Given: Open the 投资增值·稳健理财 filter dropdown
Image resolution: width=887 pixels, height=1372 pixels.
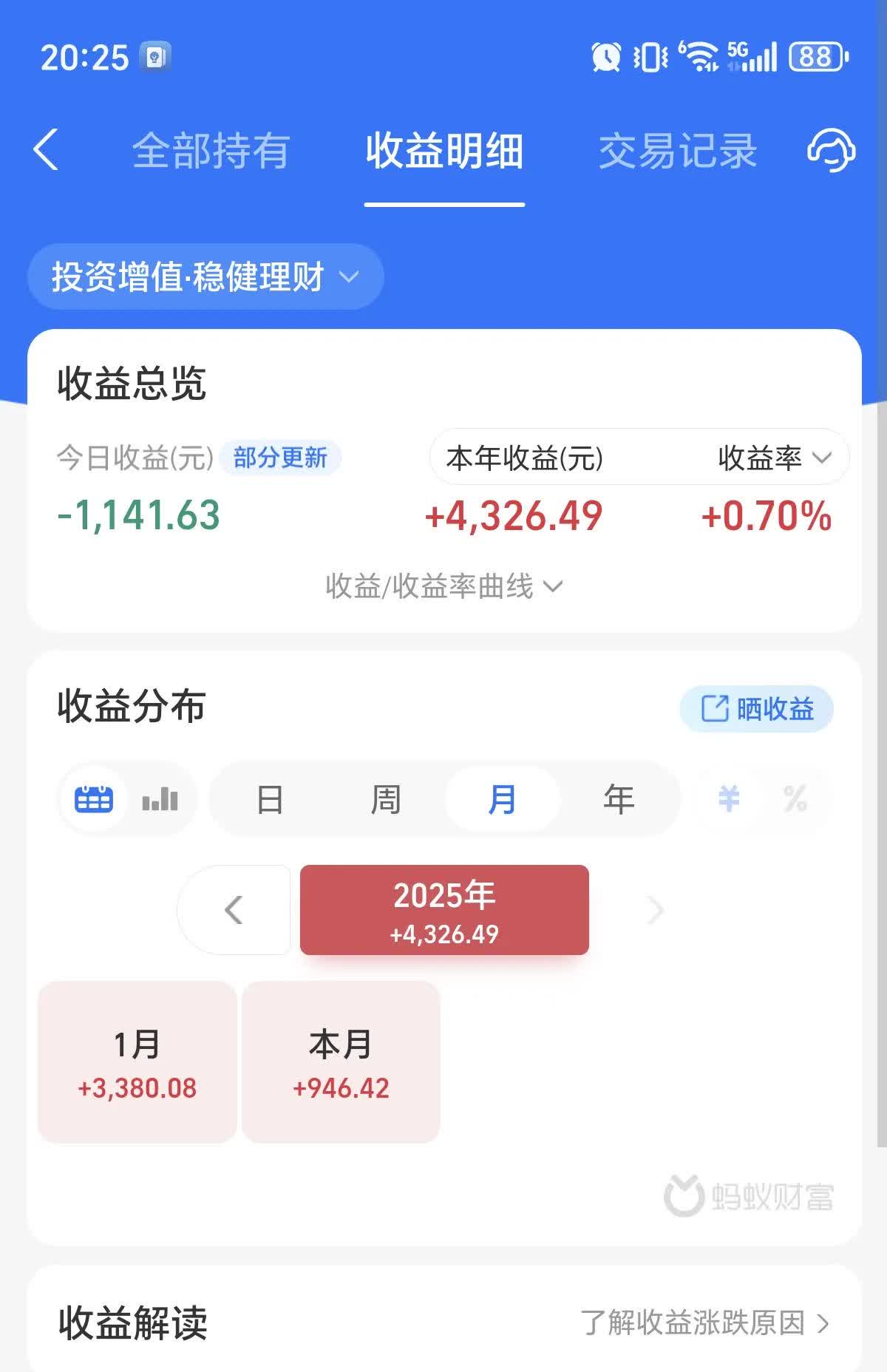Looking at the screenshot, I should click(205, 276).
